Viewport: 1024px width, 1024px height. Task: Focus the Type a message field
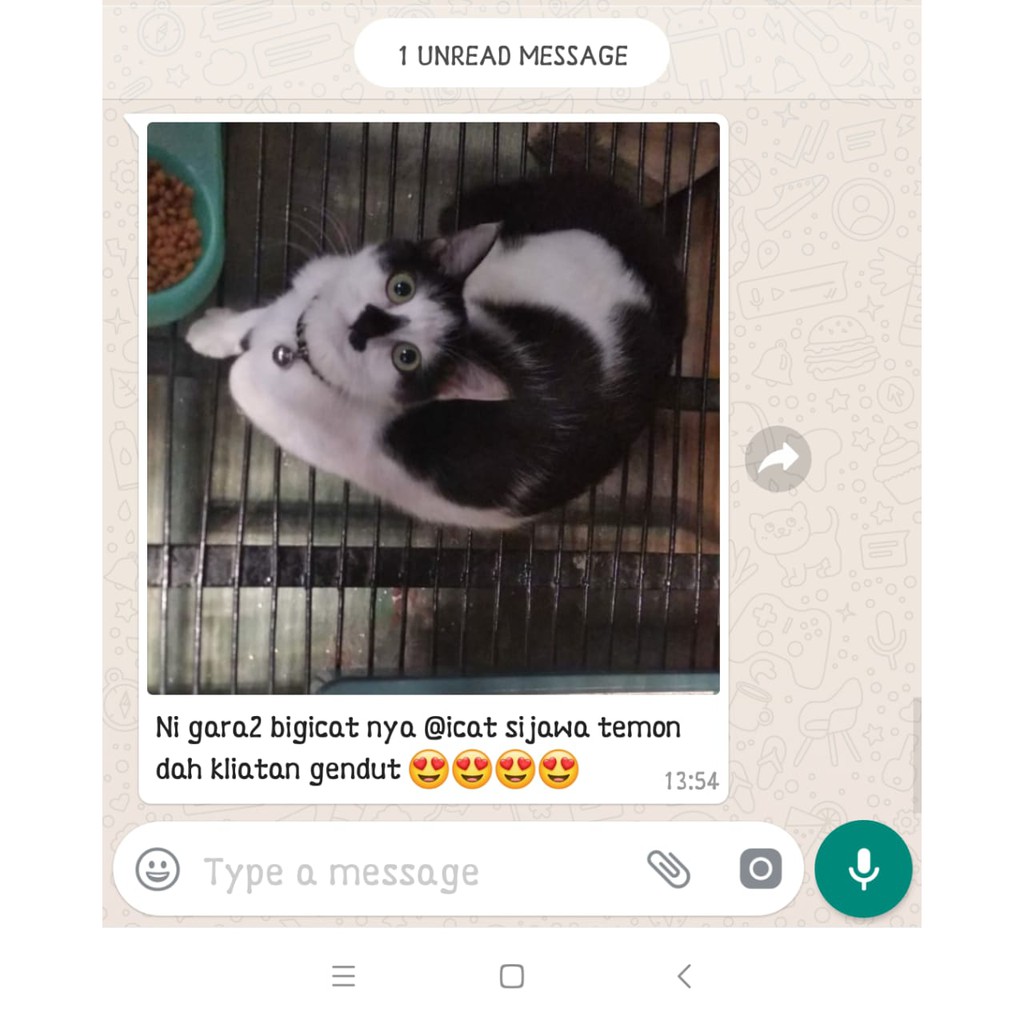click(400, 872)
